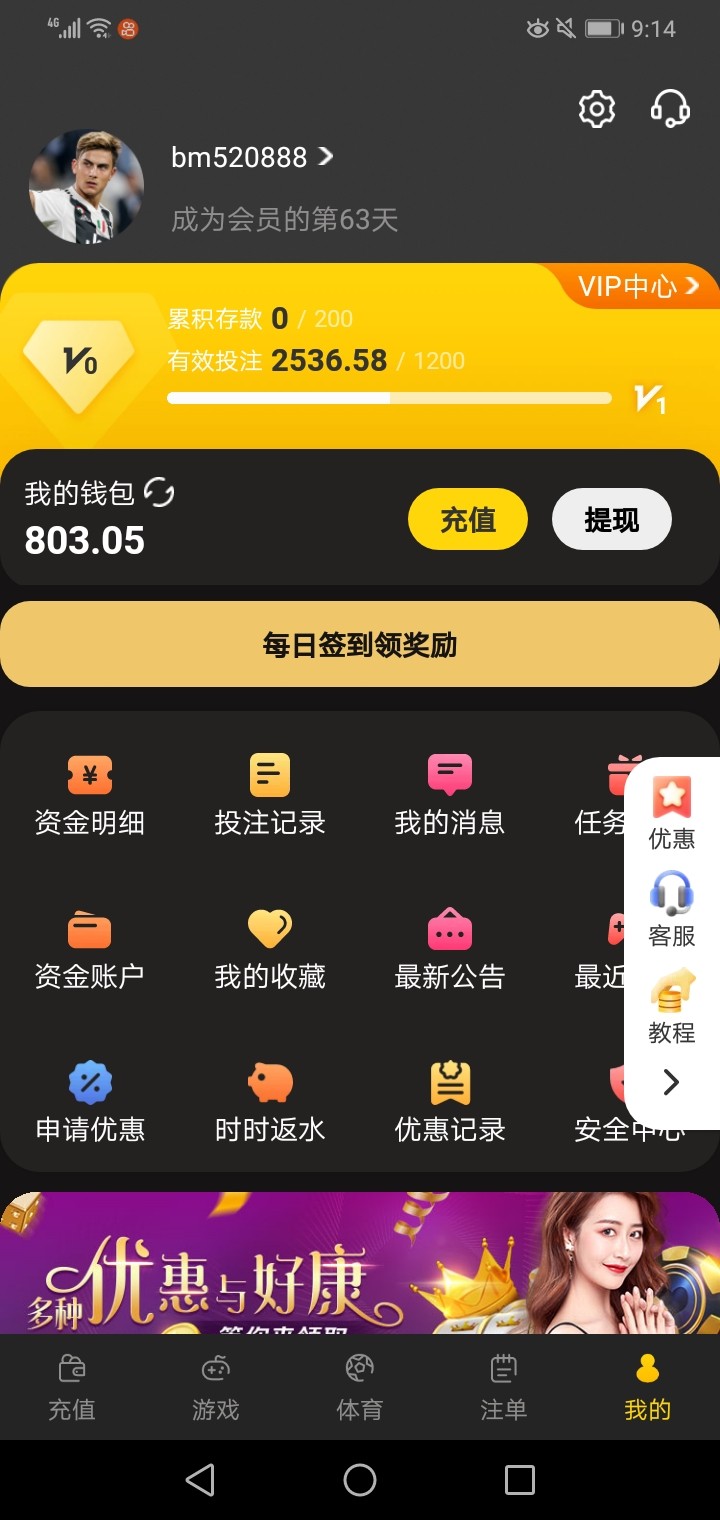Tap the 充值 recharge button

tap(467, 519)
